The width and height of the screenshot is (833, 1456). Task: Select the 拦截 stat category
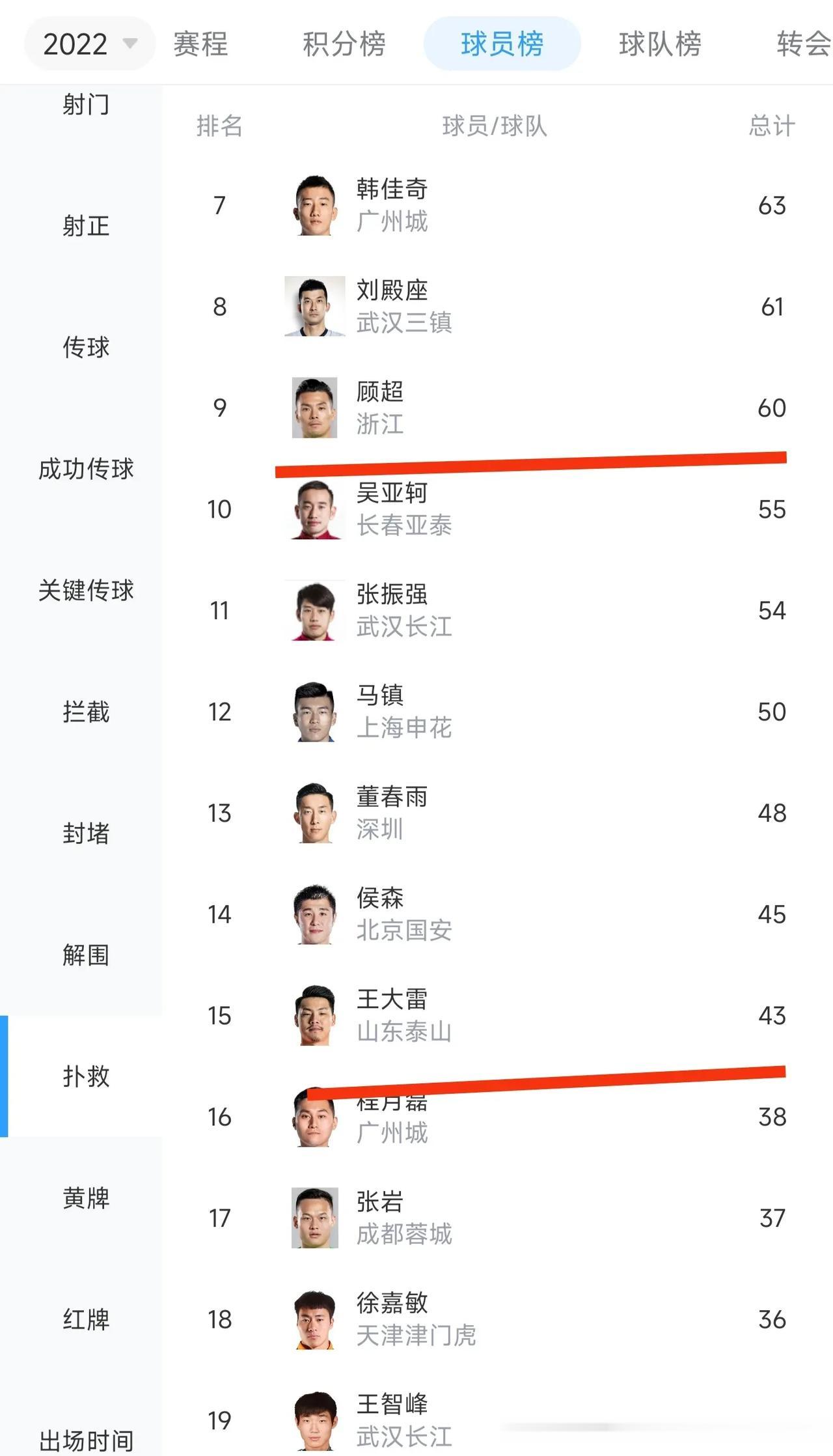(x=86, y=712)
